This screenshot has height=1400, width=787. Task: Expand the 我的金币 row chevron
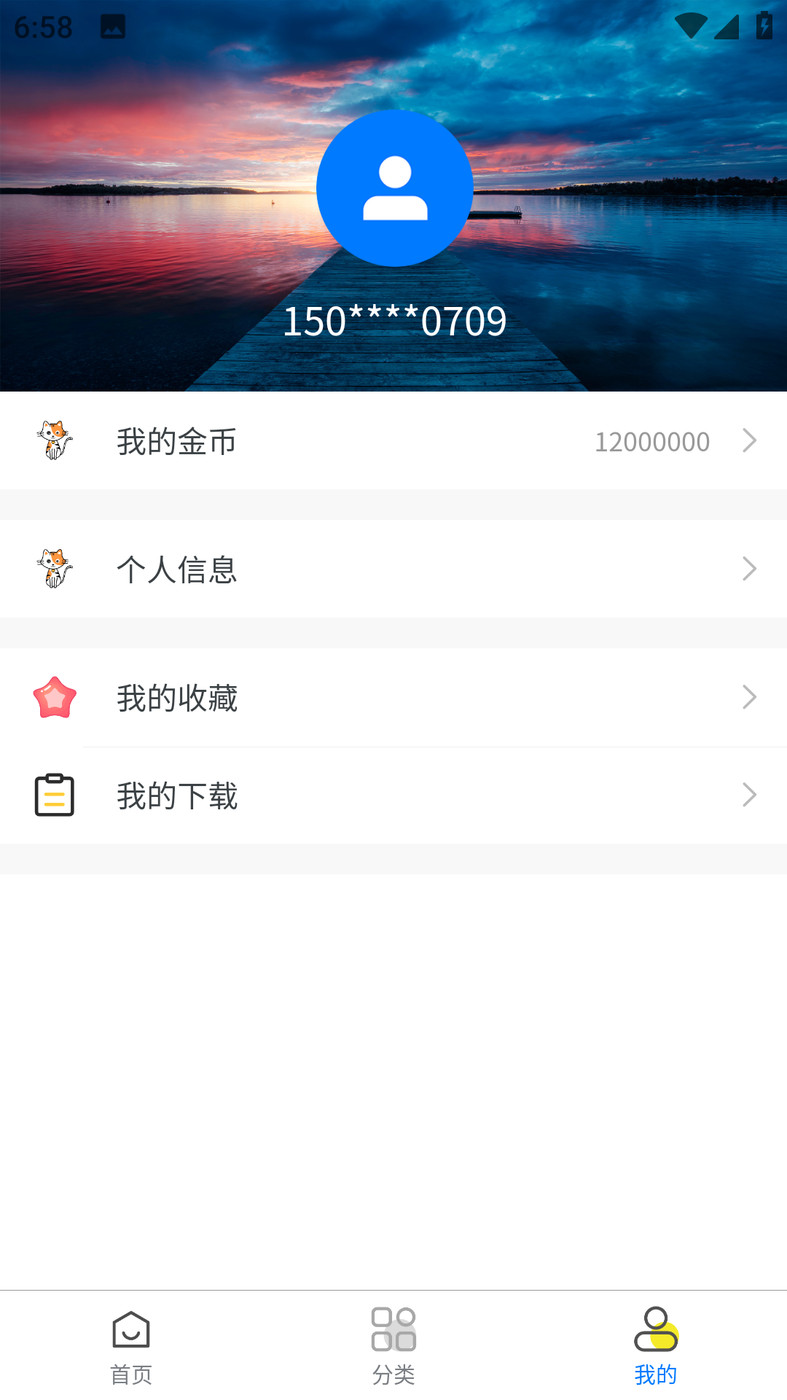749,440
